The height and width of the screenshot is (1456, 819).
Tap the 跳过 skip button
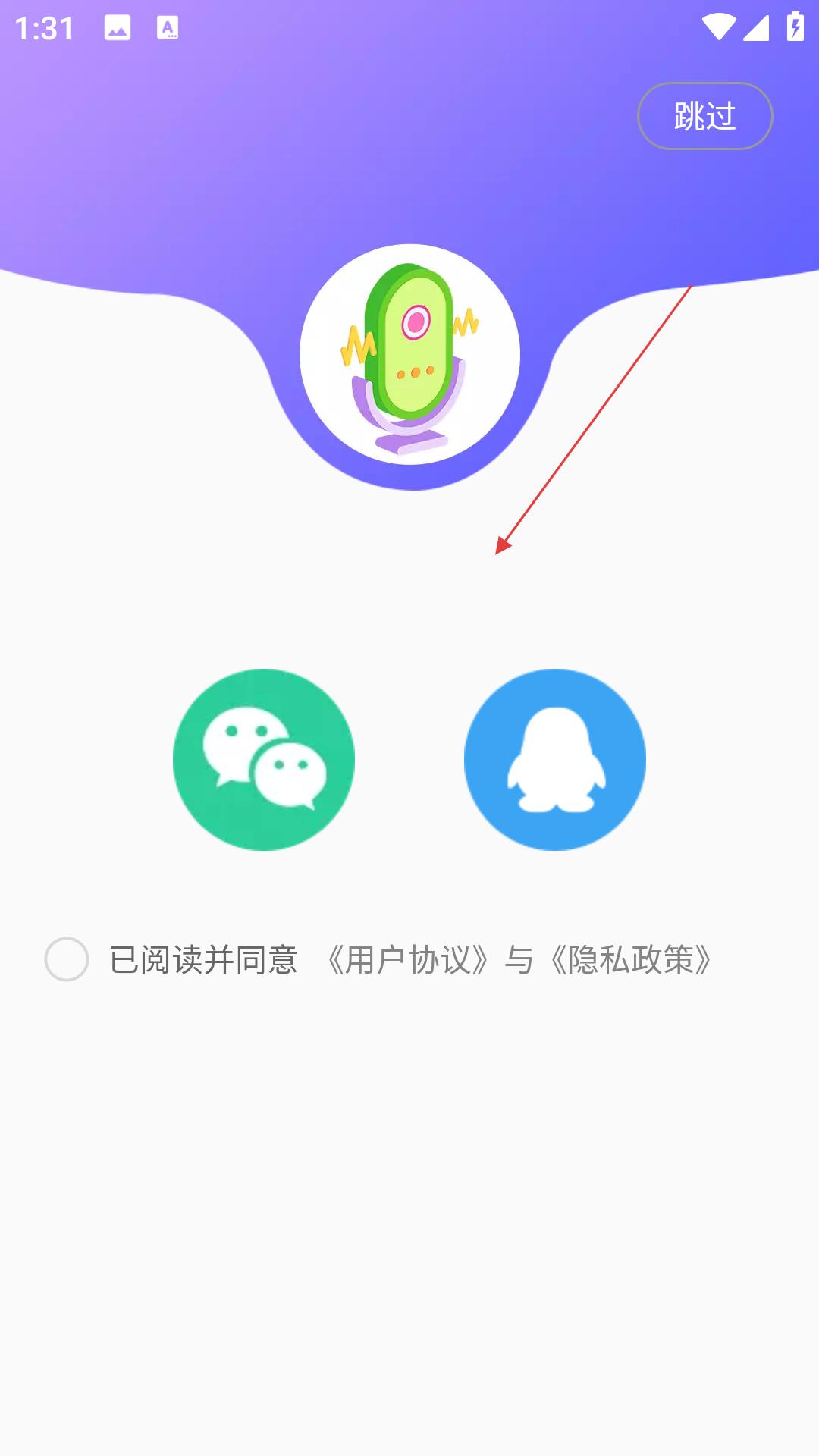click(x=704, y=116)
